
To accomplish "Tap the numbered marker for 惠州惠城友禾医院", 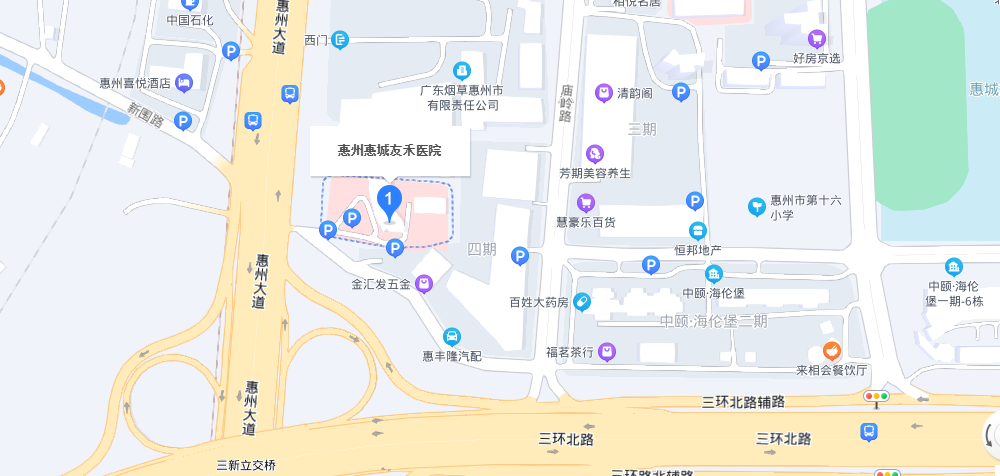I will (x=390, y=201).
